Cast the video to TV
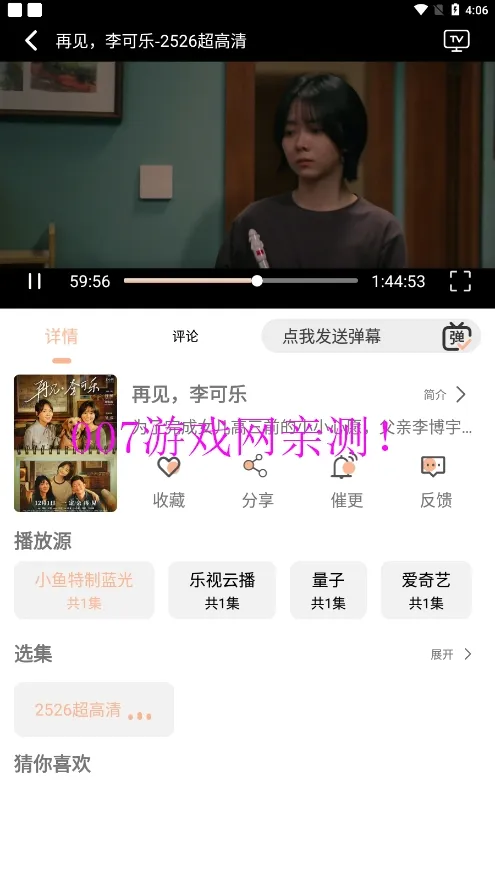The height and width of the screenshot is (880, 495). (456, 40)
